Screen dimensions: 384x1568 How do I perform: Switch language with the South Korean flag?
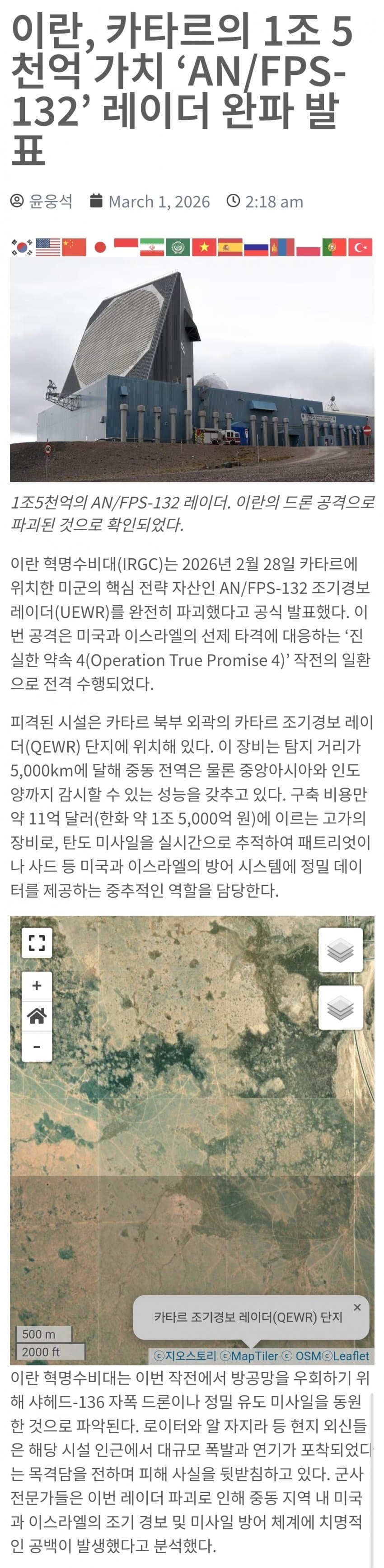pos(22,247)
